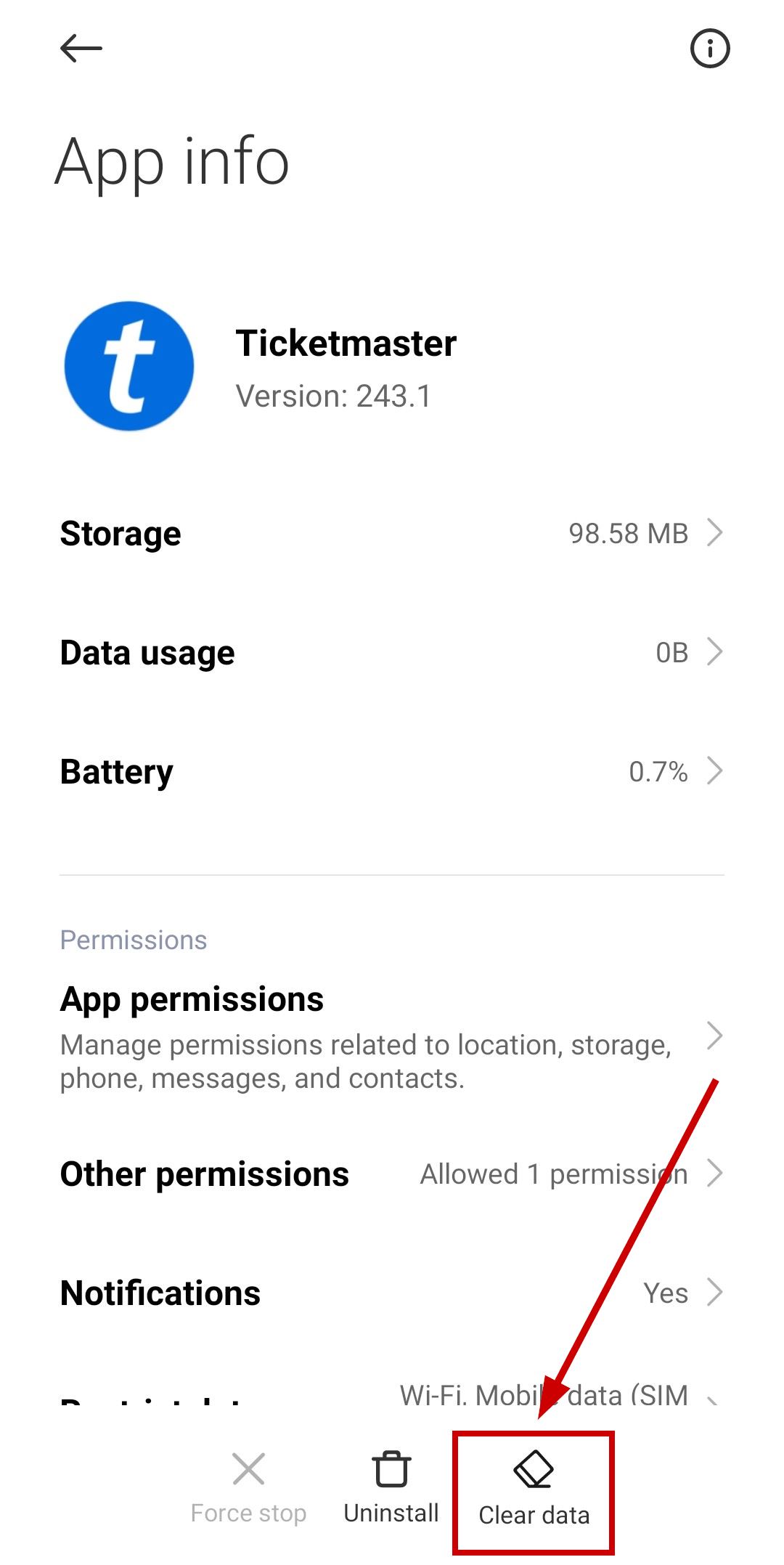Open the info icon in the top bar
784x1565 pixels.
tap(709, 49)
